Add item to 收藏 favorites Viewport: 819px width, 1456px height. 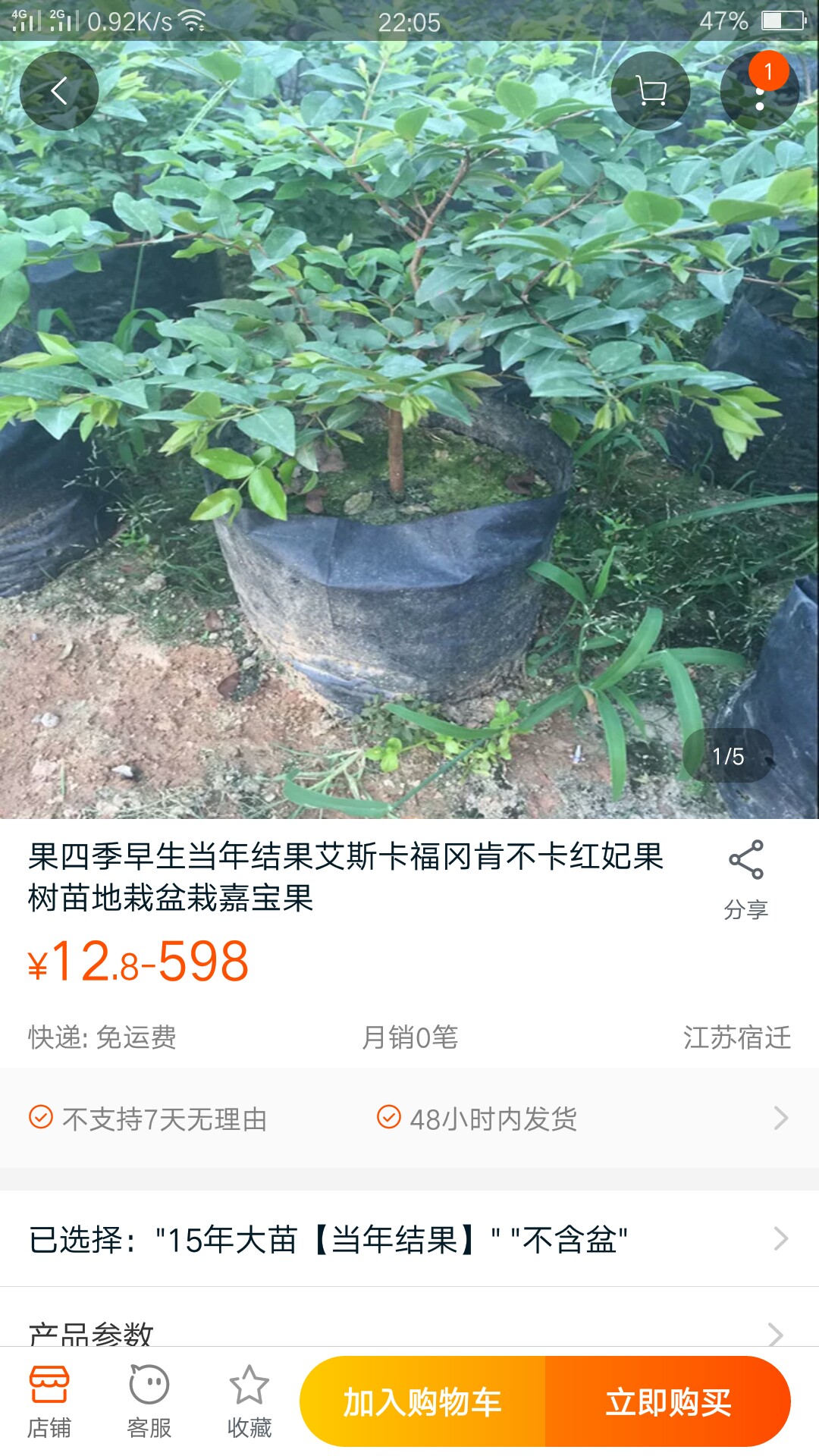click(x=249, y=1402)
